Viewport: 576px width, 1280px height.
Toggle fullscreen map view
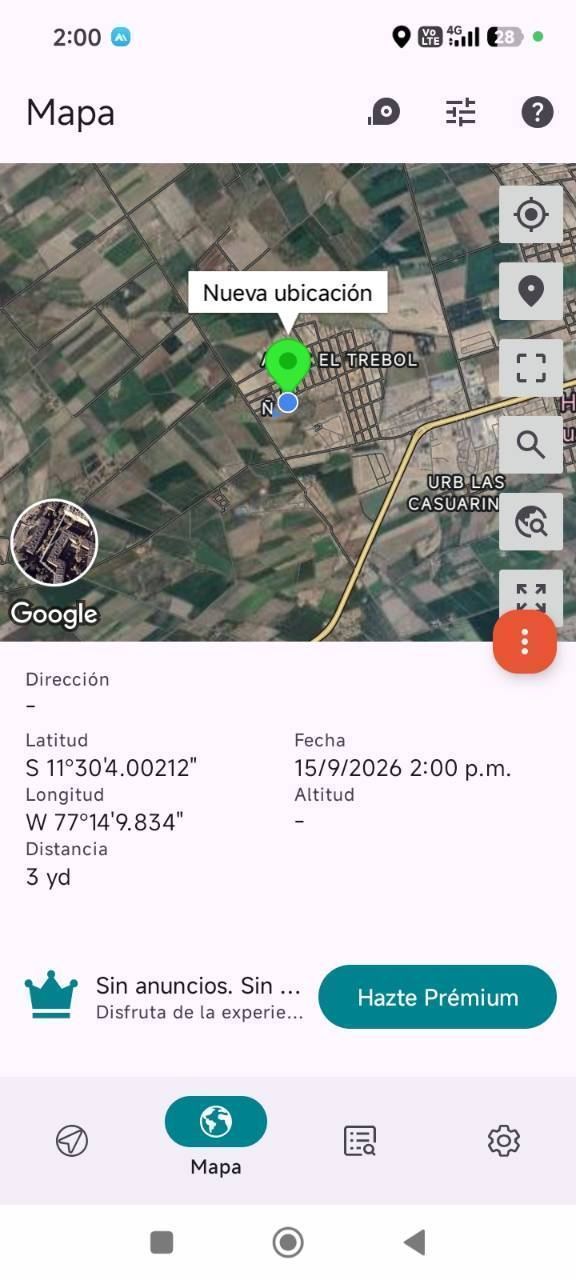[531, 368]
